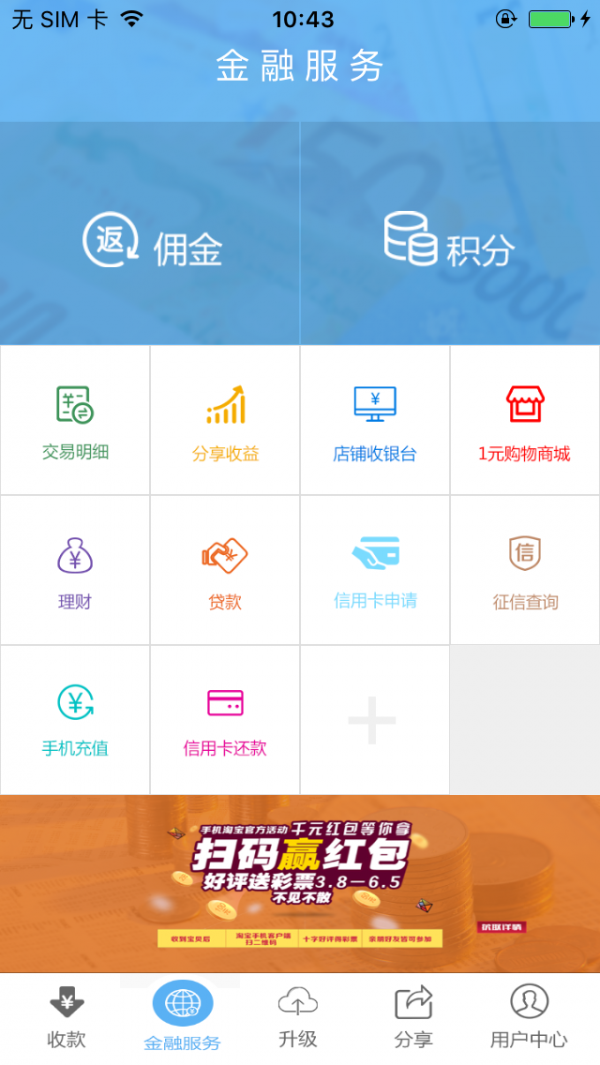This screenshot has width=600, height=1065.
Task: Open 信用卡申请 credit card application
Action: [375, 571]
